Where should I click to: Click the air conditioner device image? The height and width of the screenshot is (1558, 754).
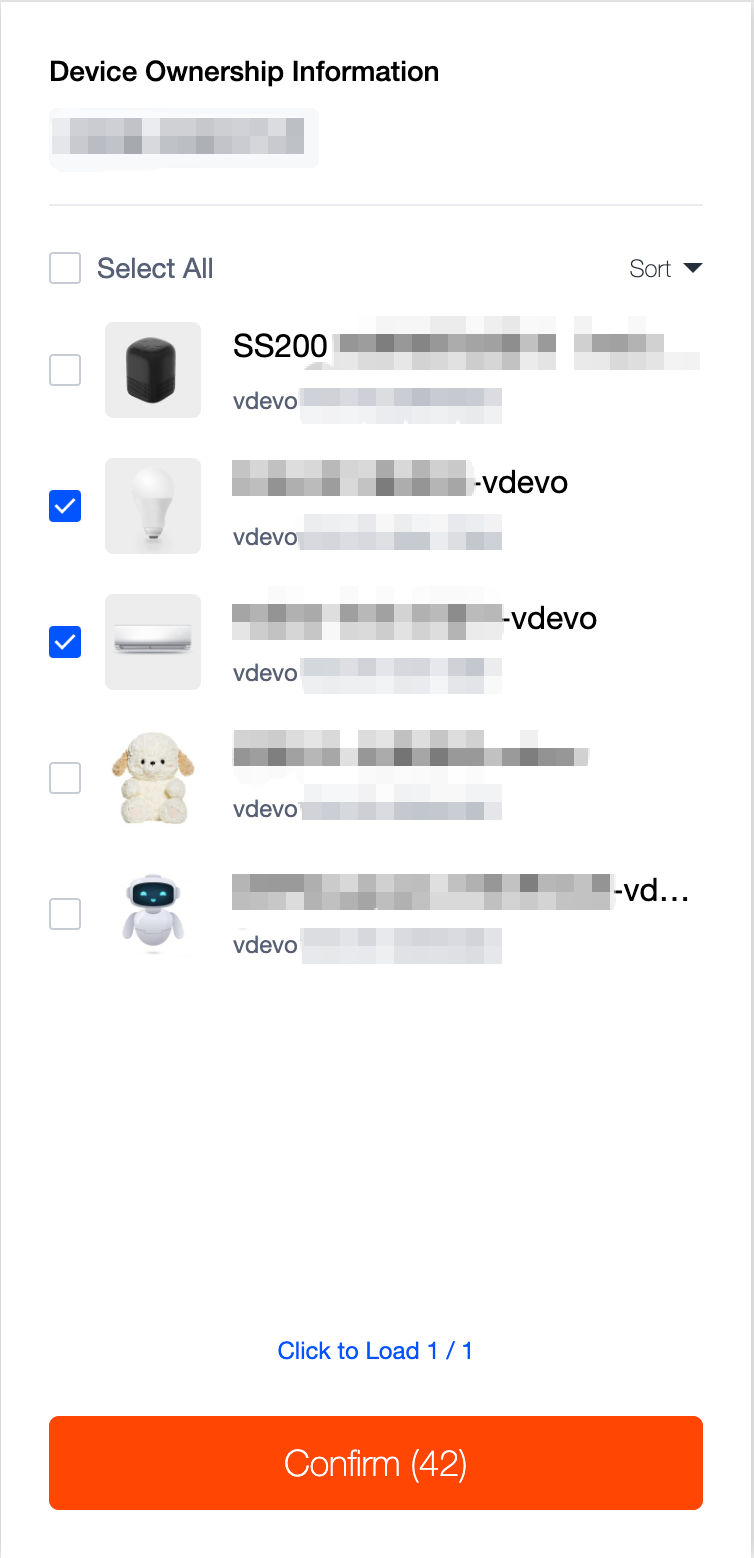click(x=152, y=642)
